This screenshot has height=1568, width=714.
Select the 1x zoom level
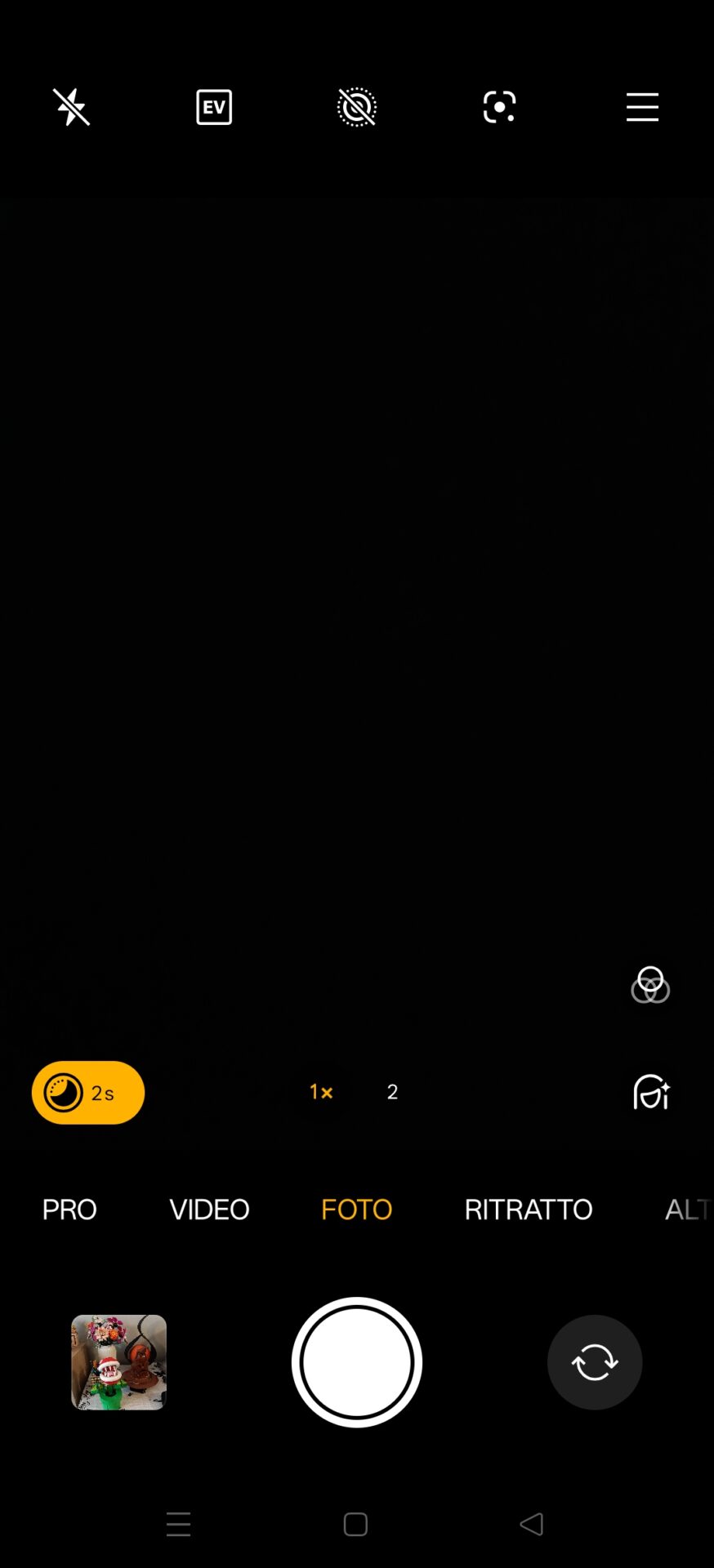point(320,1092)
